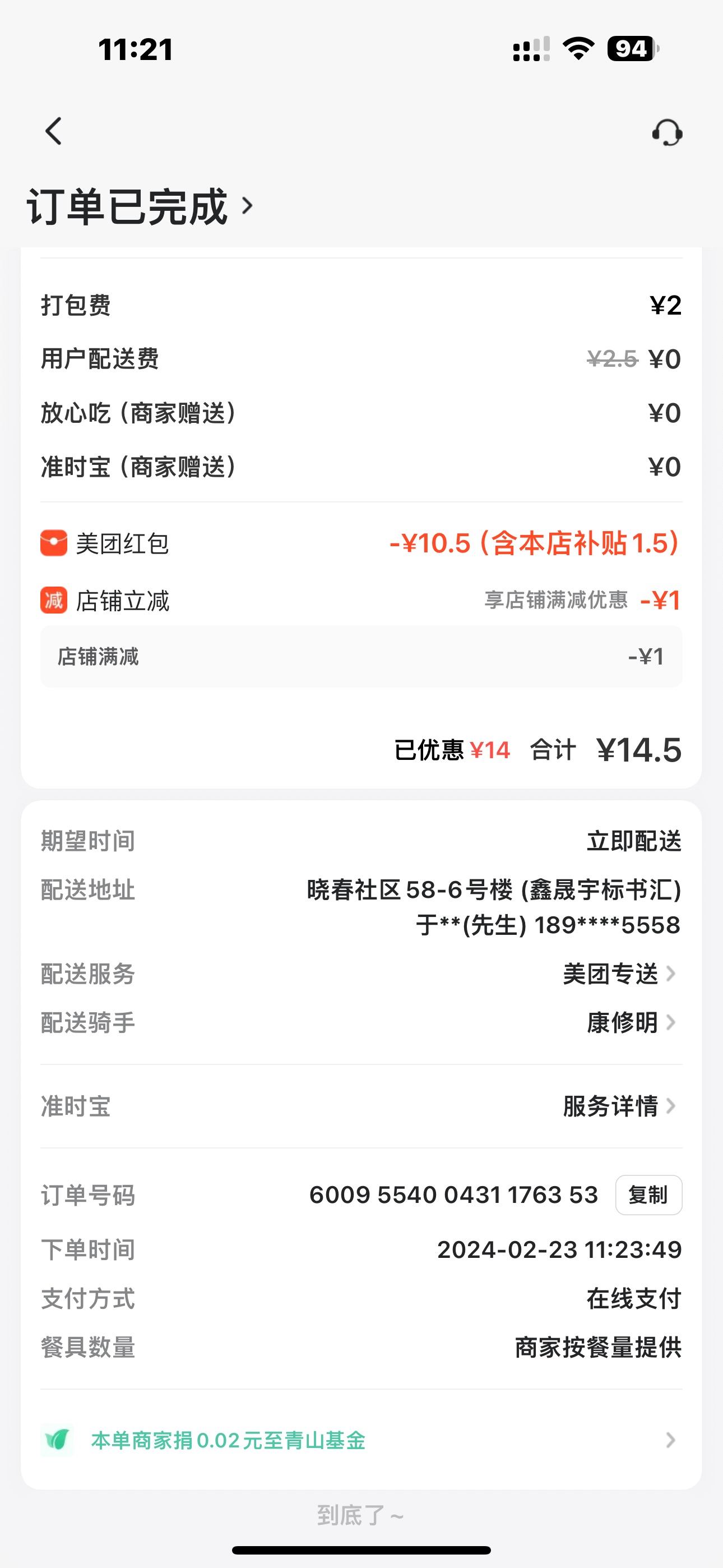View 美团专送 delivery service details
Image resolution: width=723 pixels, height=1568 pixels.
pos(618,974)
